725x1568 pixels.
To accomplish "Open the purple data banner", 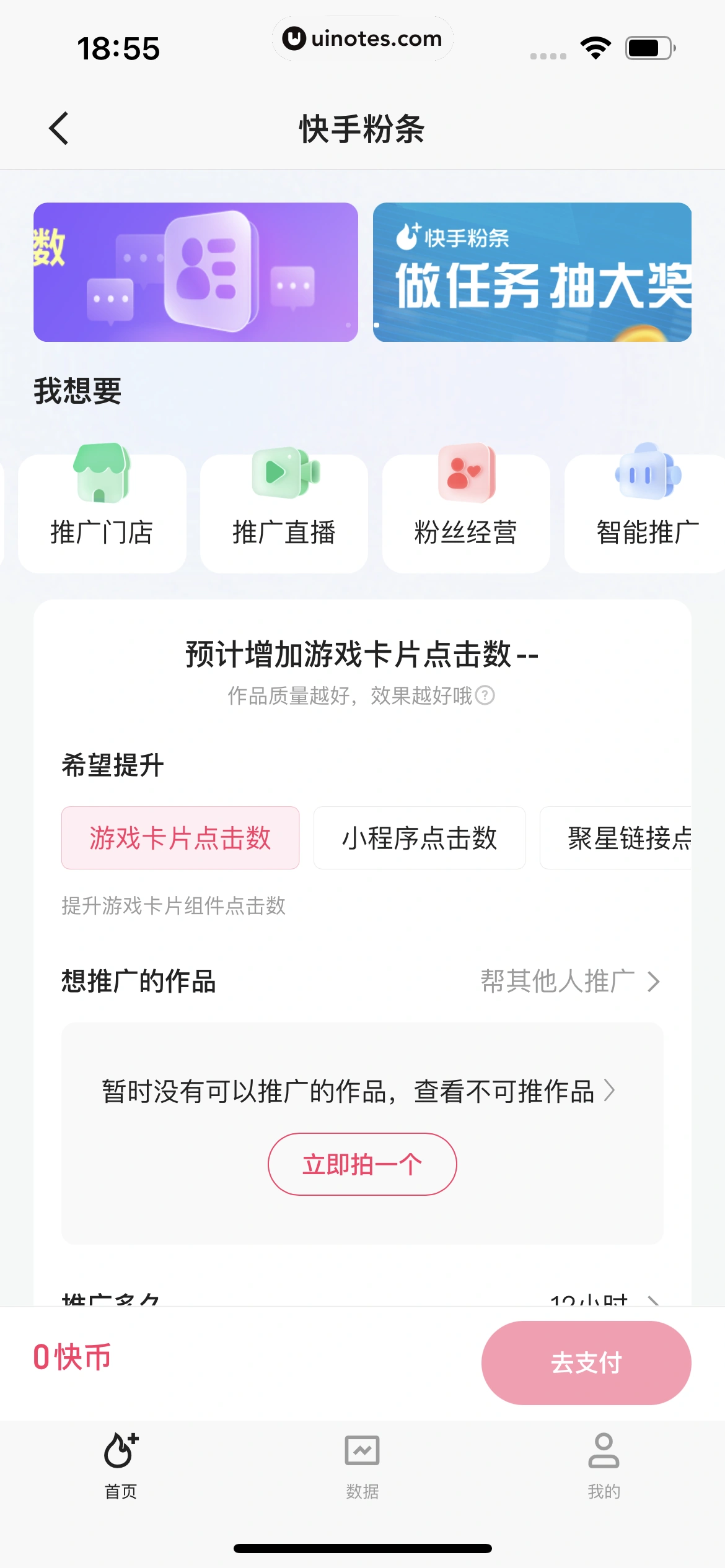I will click(195, 272).
